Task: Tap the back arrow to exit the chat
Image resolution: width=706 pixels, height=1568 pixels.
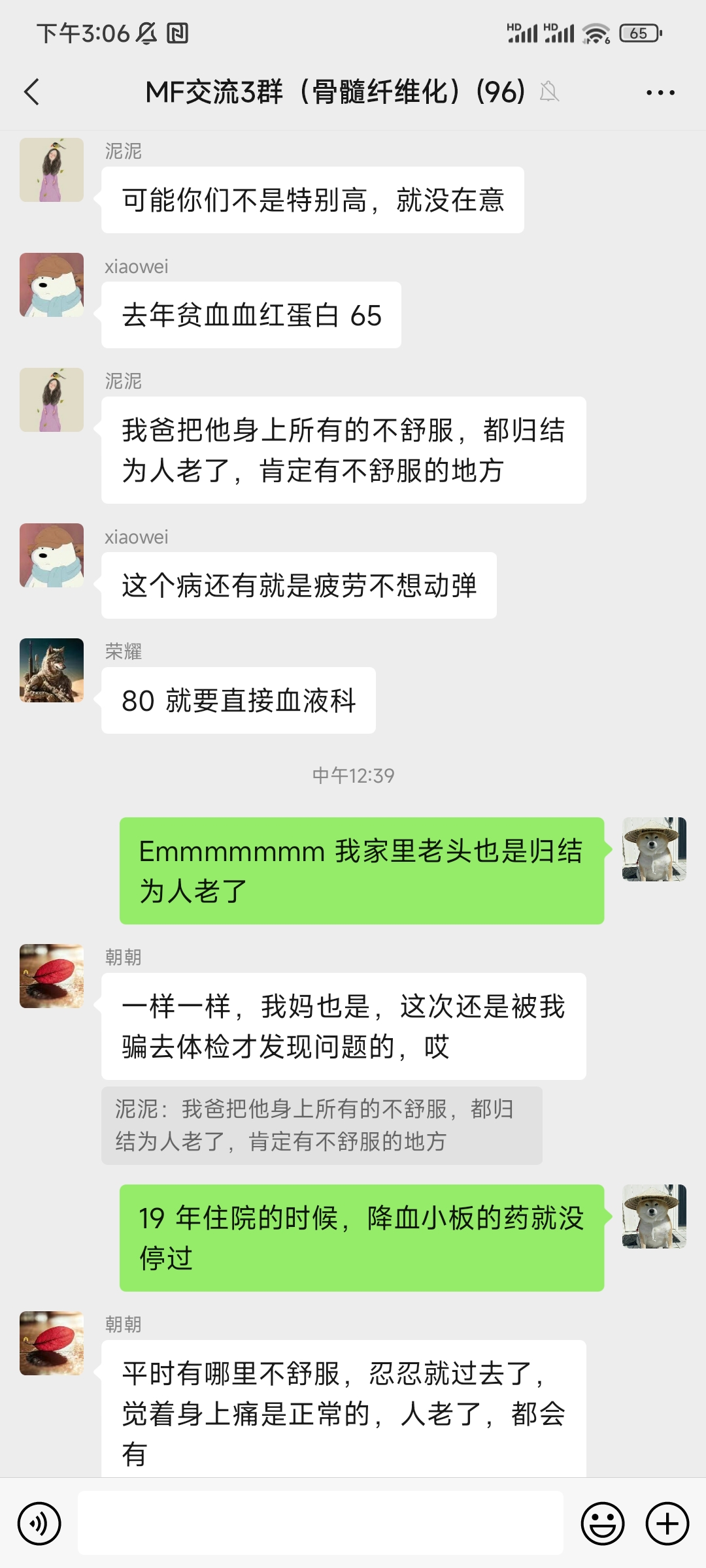Action: (x=33, y=92)
